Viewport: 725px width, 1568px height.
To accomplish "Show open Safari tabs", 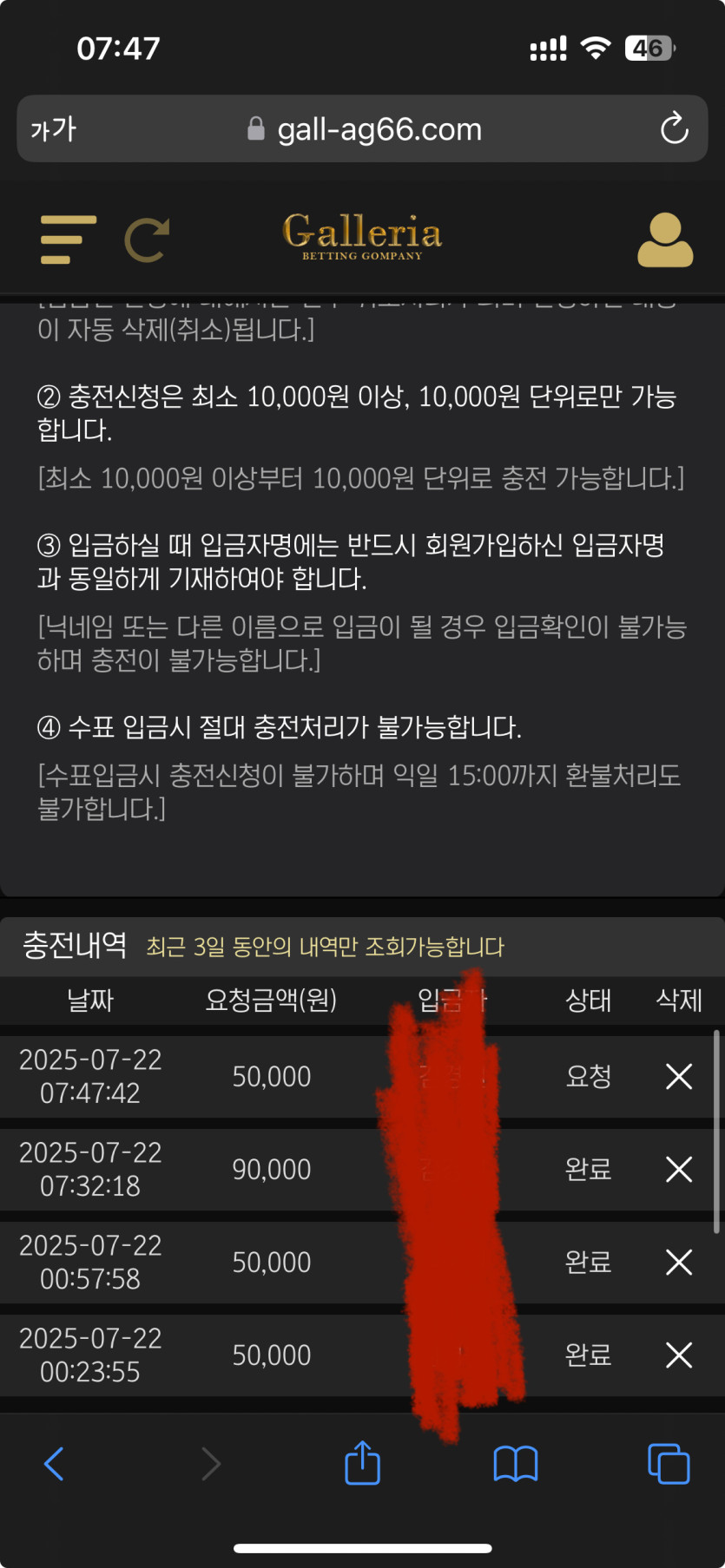I will click(669, 1464).
